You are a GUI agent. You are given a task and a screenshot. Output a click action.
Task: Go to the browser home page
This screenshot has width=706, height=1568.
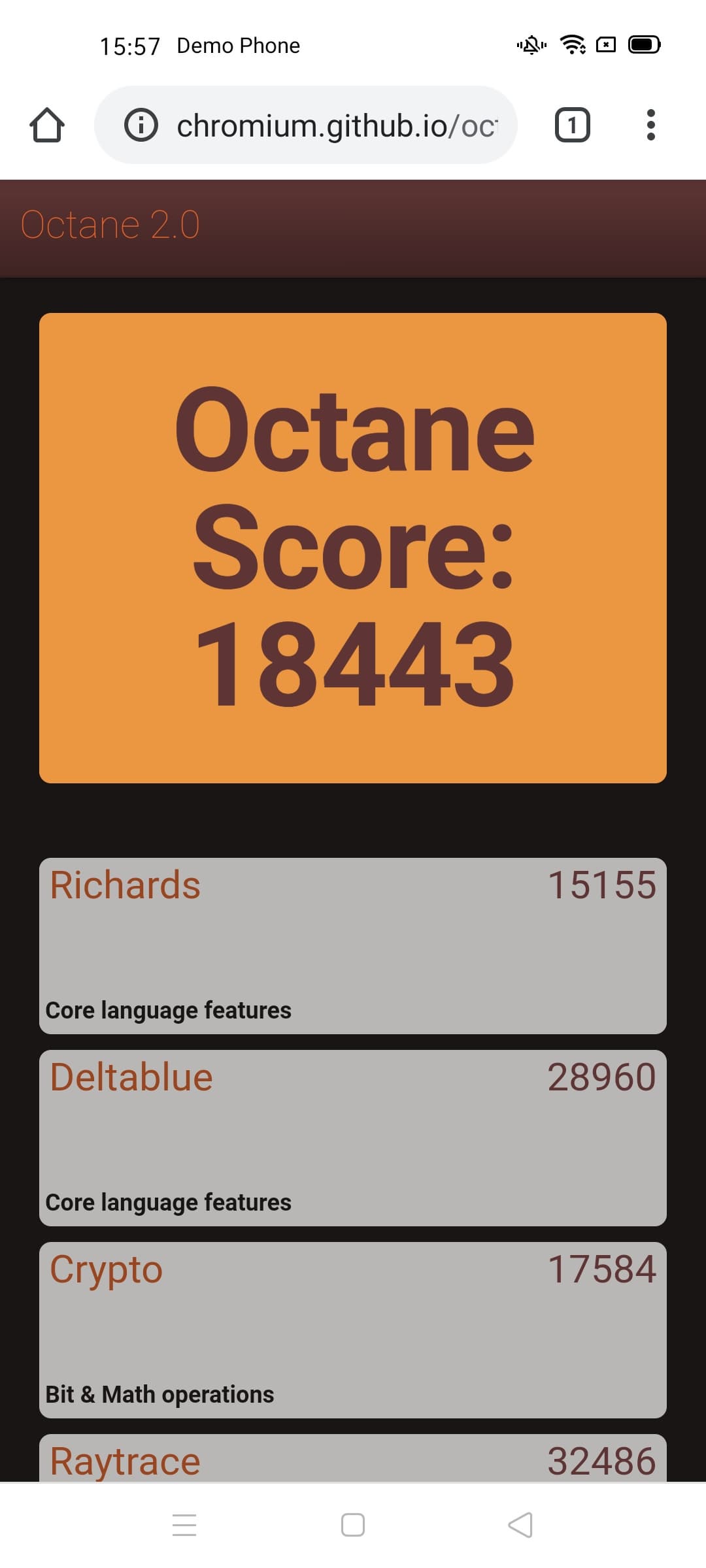[x=47, y=125]
